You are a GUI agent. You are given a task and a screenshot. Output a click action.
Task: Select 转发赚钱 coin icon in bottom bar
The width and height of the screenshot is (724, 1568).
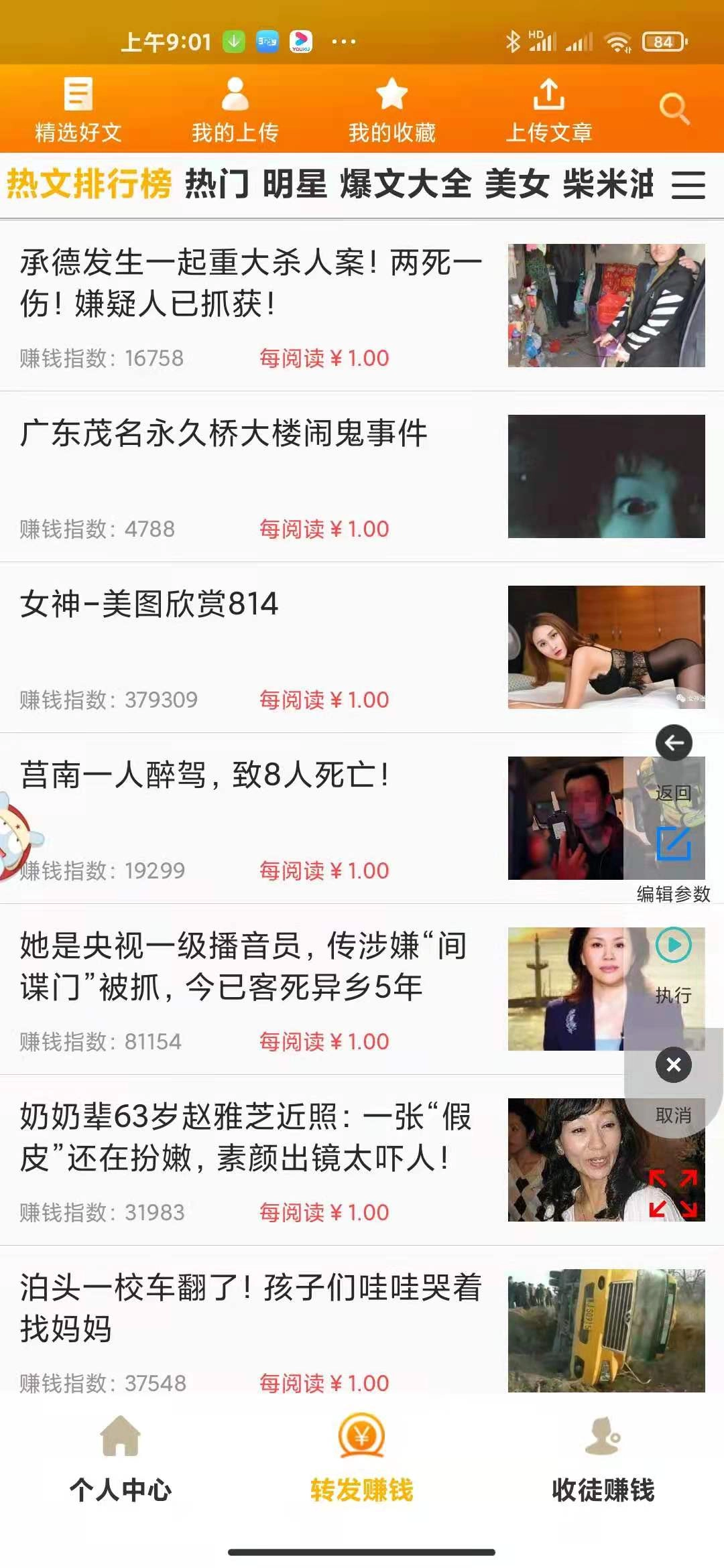click(x=362, y=1467)
